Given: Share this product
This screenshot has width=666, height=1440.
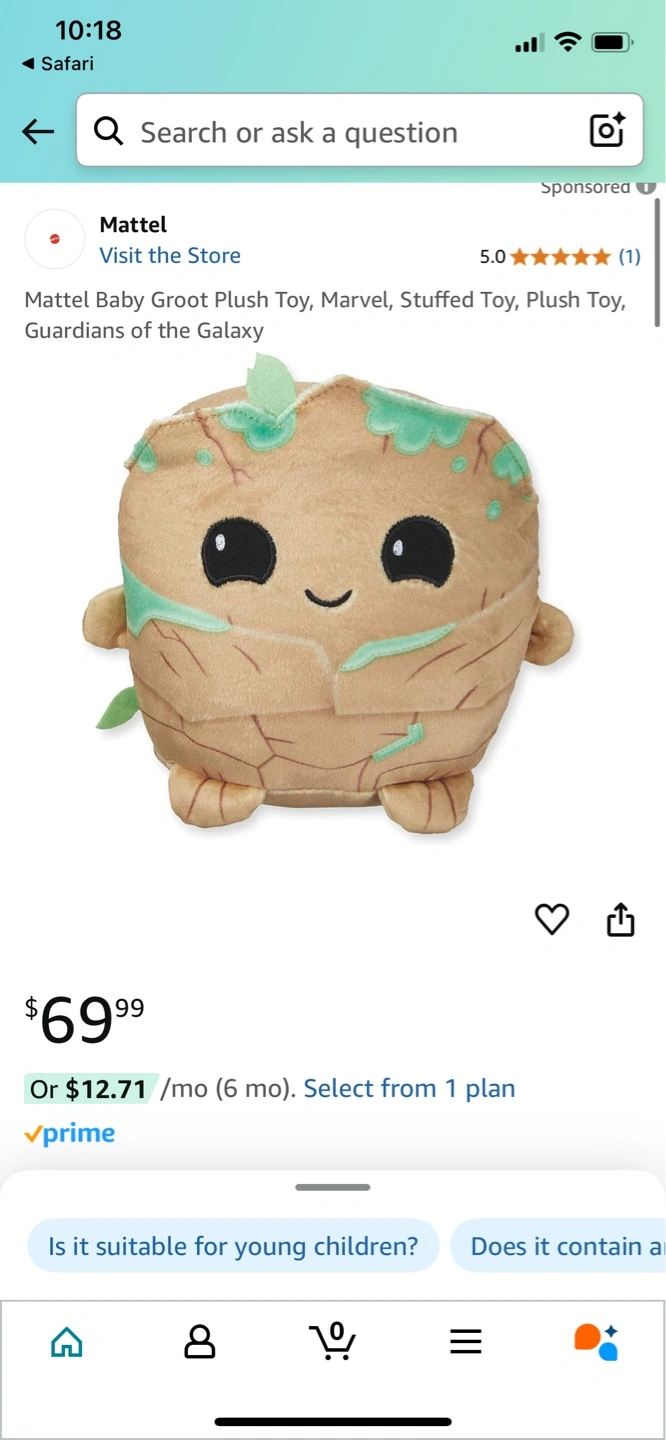Looking at the screenshot, I should (x=621, y=919).
